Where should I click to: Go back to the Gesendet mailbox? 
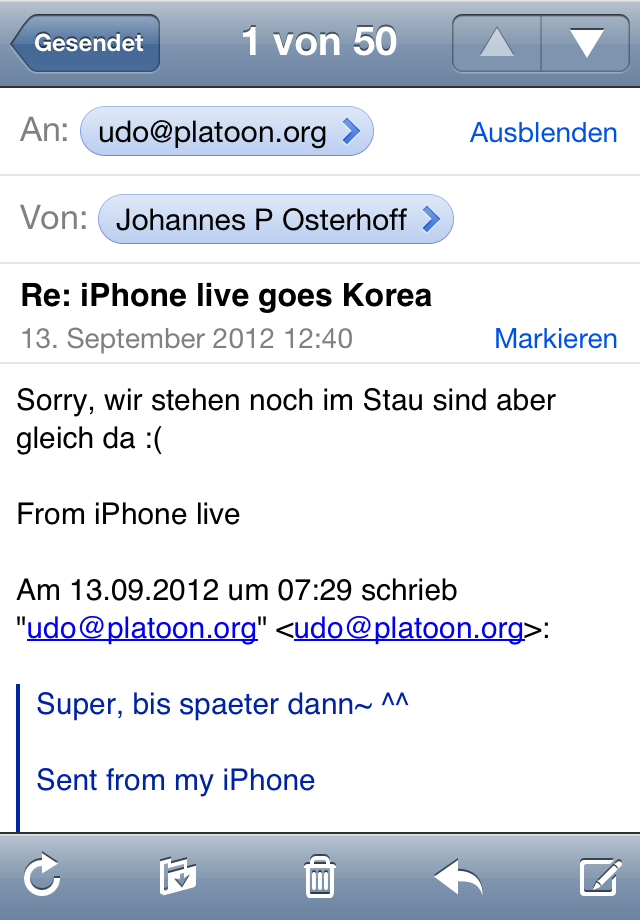pos(86,43)
